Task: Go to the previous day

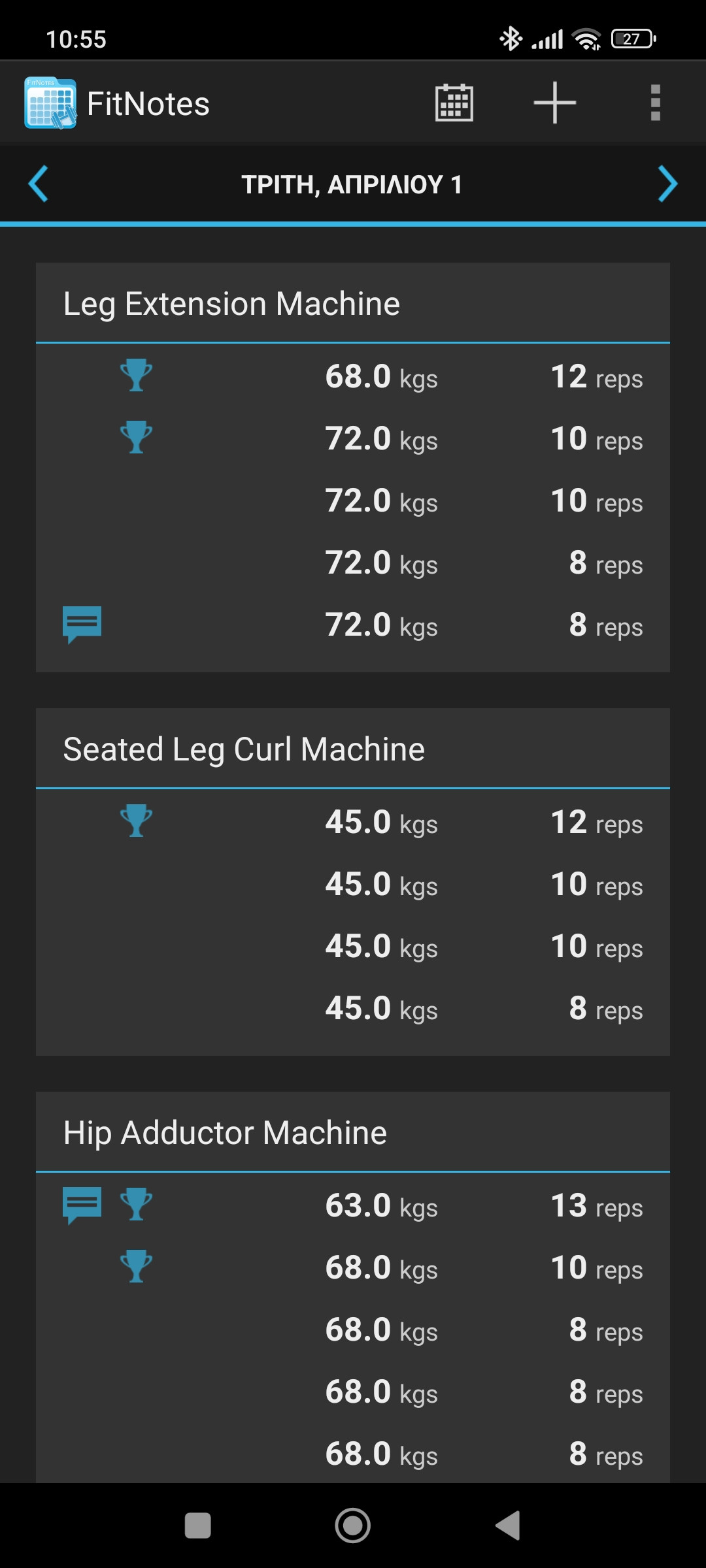Action: pyautogui.click(x=39, y=184)
